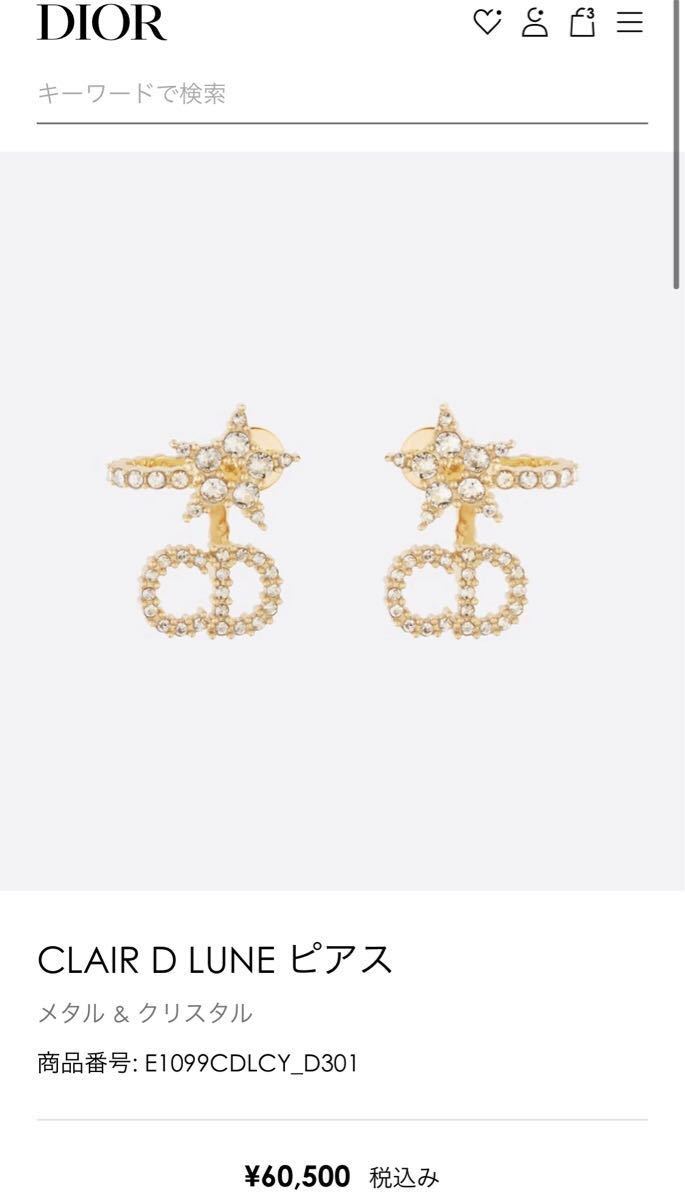
Task: Open the hamburger menu
Action: 629,22
